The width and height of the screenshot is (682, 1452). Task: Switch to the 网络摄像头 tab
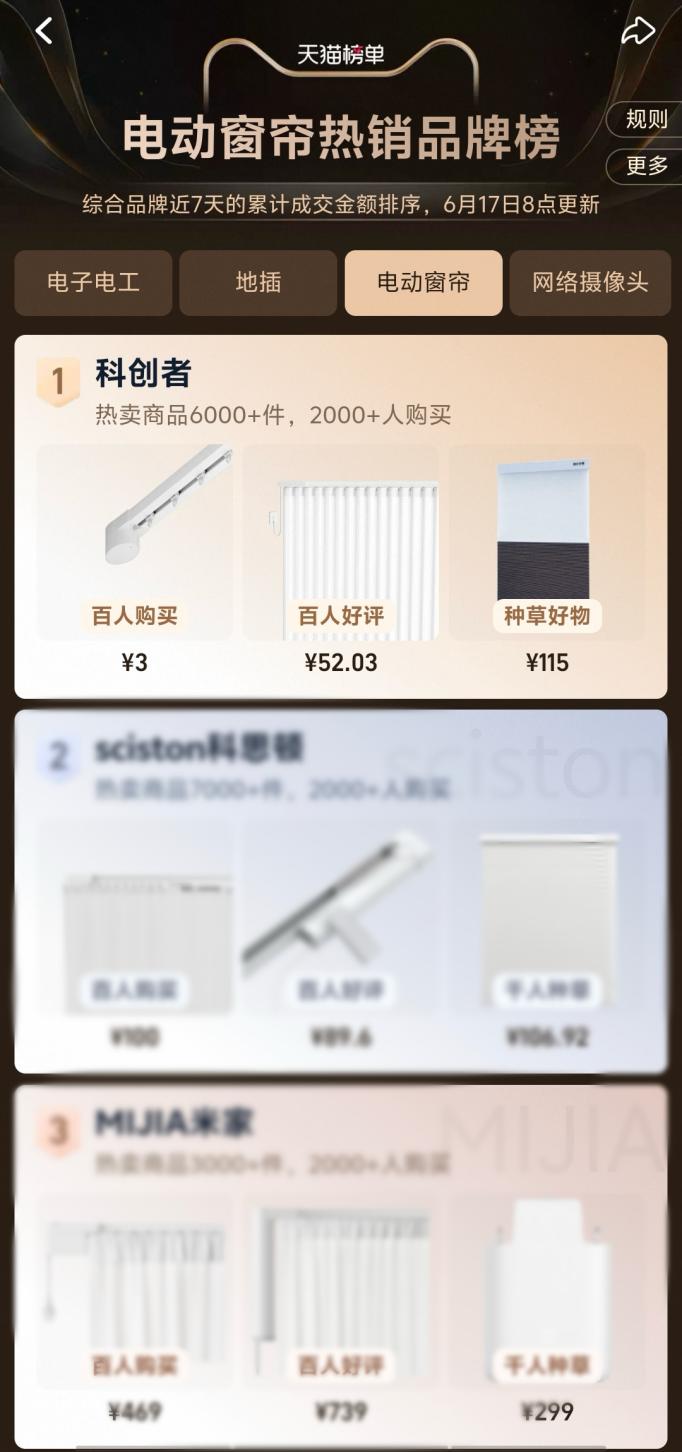[590, 282]
